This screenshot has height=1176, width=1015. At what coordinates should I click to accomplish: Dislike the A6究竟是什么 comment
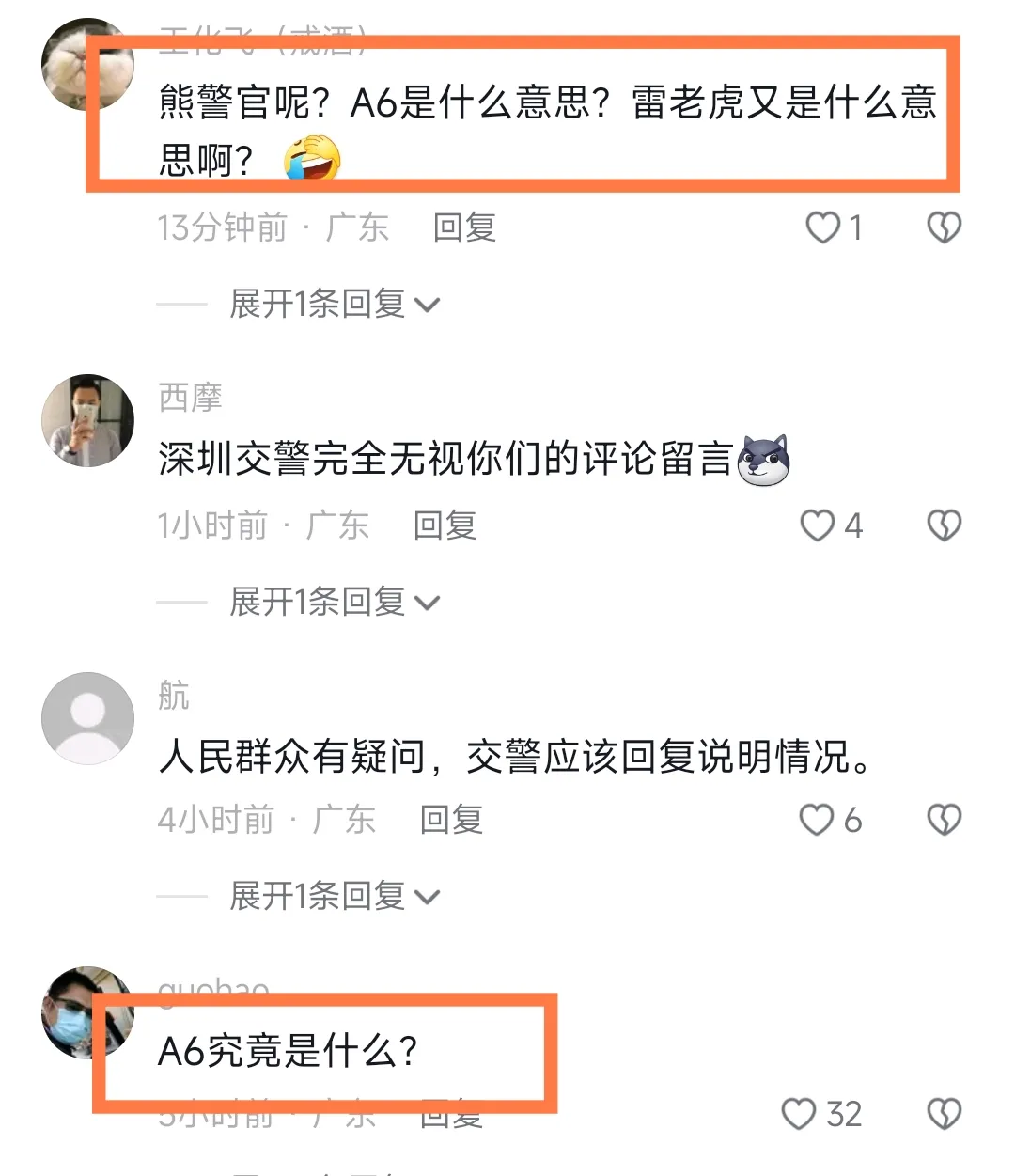tap(944, 1115)
